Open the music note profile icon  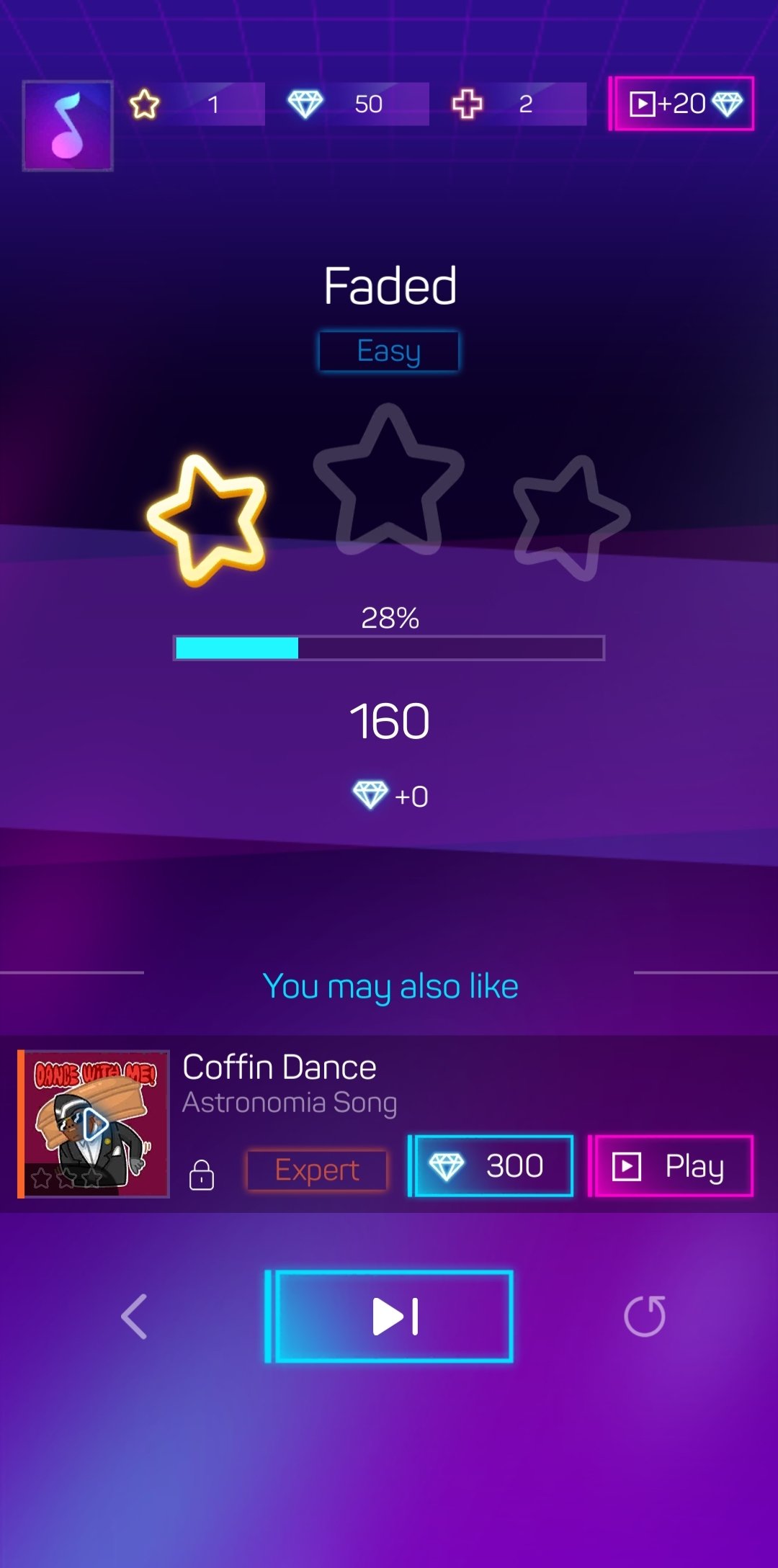[x=68, y=125]
